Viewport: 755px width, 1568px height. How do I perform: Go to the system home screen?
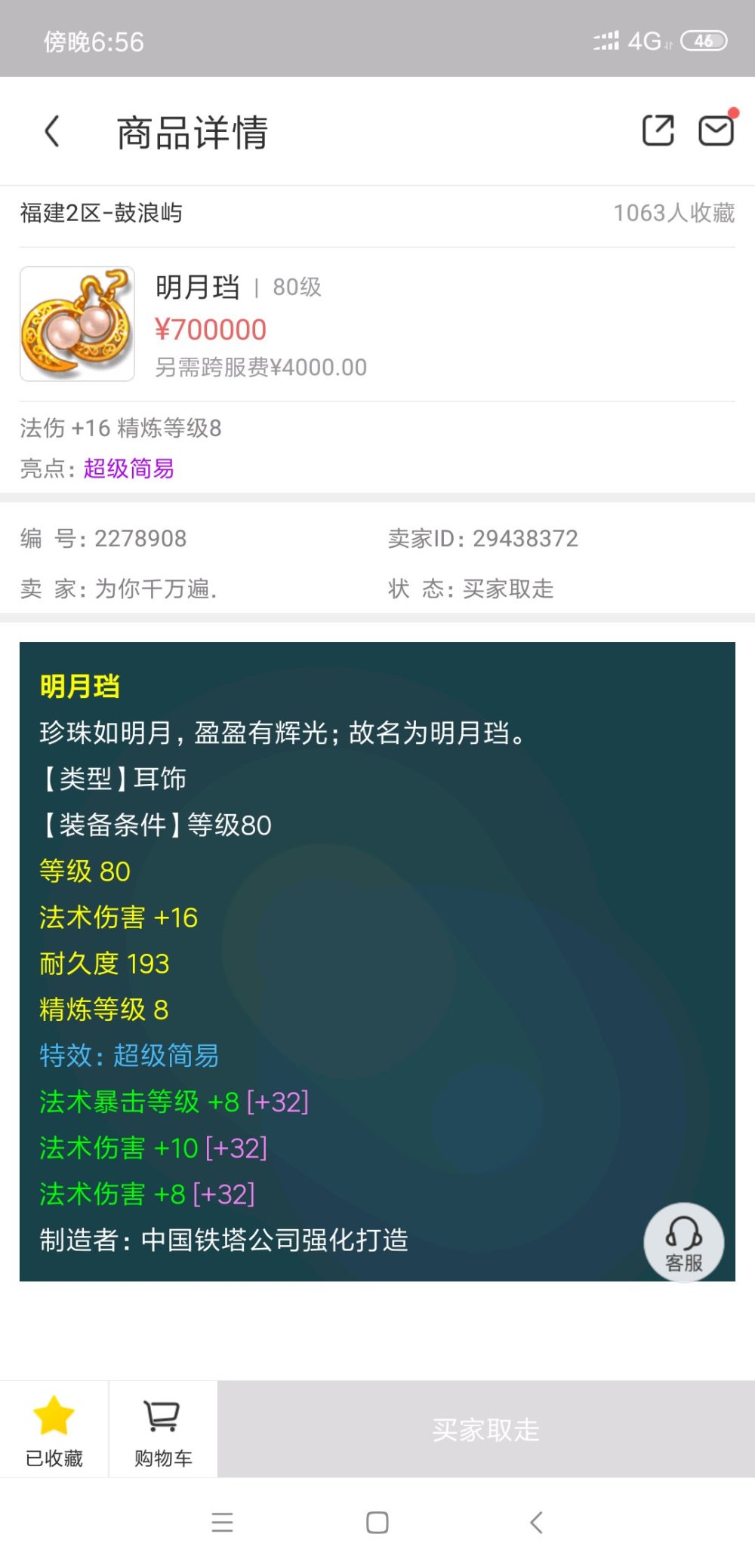[x=377, y=1522]
